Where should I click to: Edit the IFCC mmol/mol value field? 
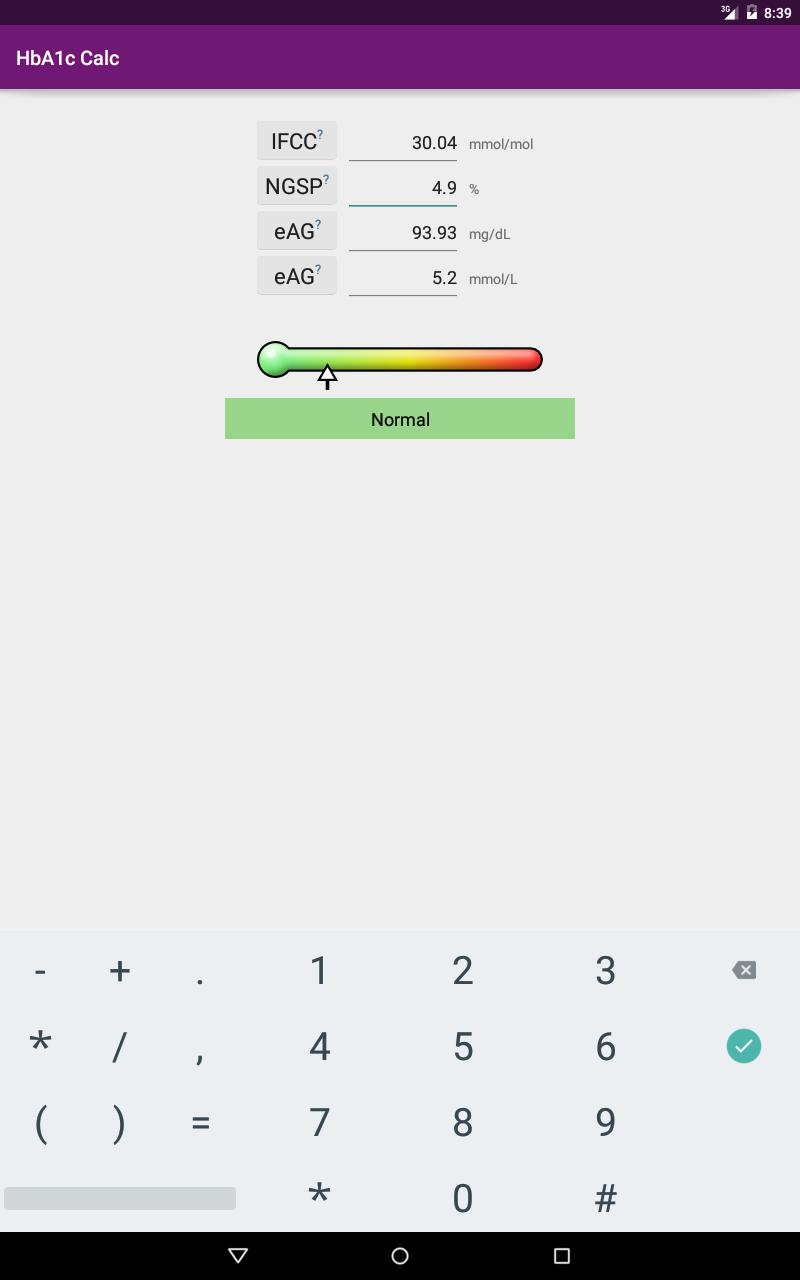tap(403, 143)
